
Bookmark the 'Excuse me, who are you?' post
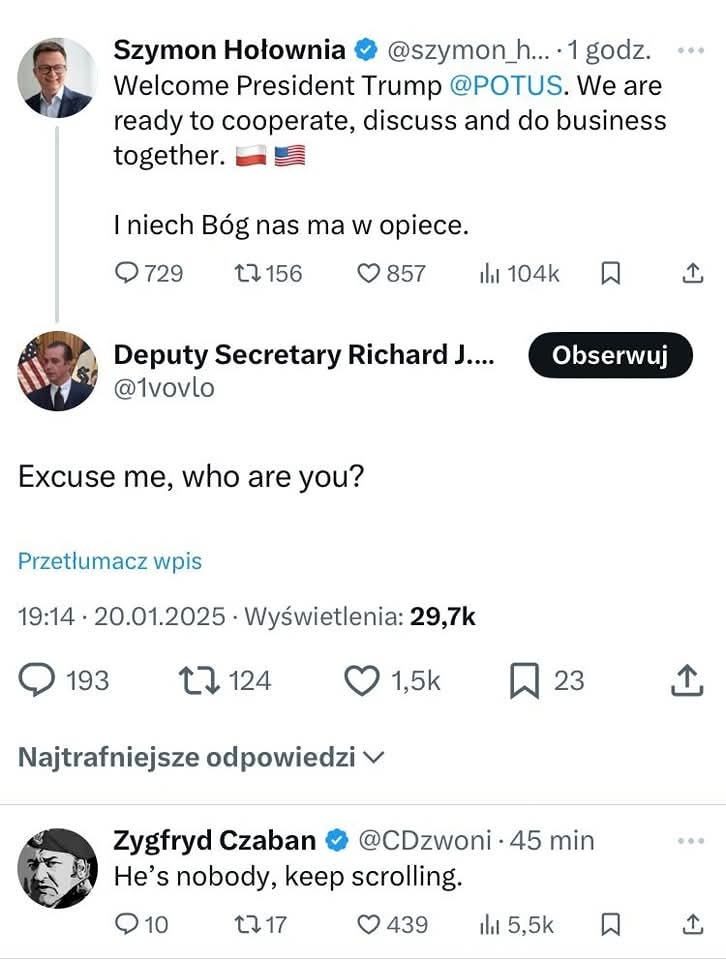point(525,681)
